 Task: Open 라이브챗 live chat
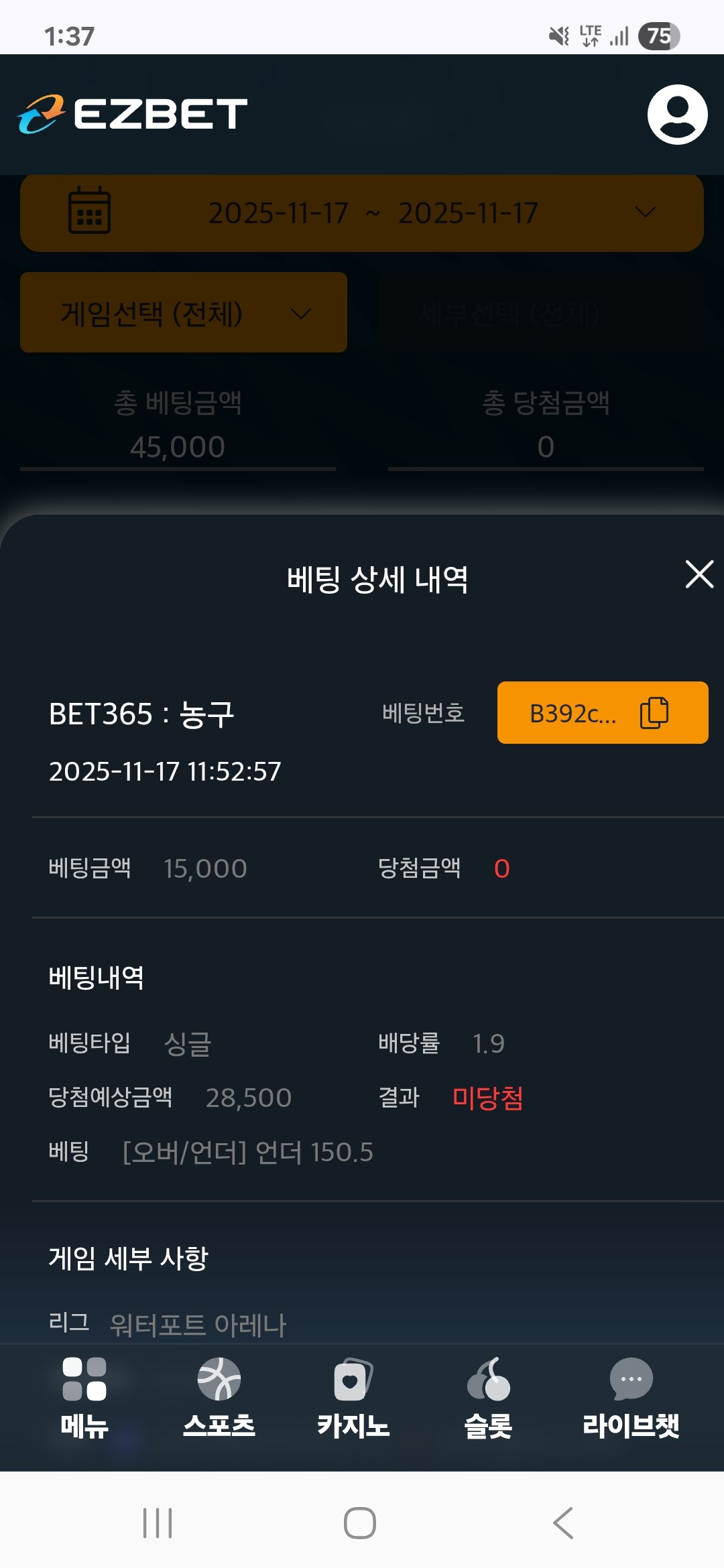point(630,1399)
